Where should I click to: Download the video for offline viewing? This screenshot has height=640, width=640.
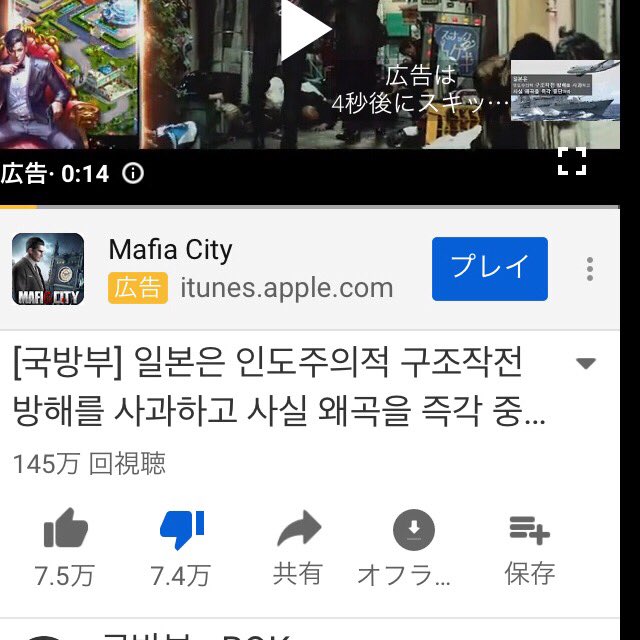pos(414,530)
